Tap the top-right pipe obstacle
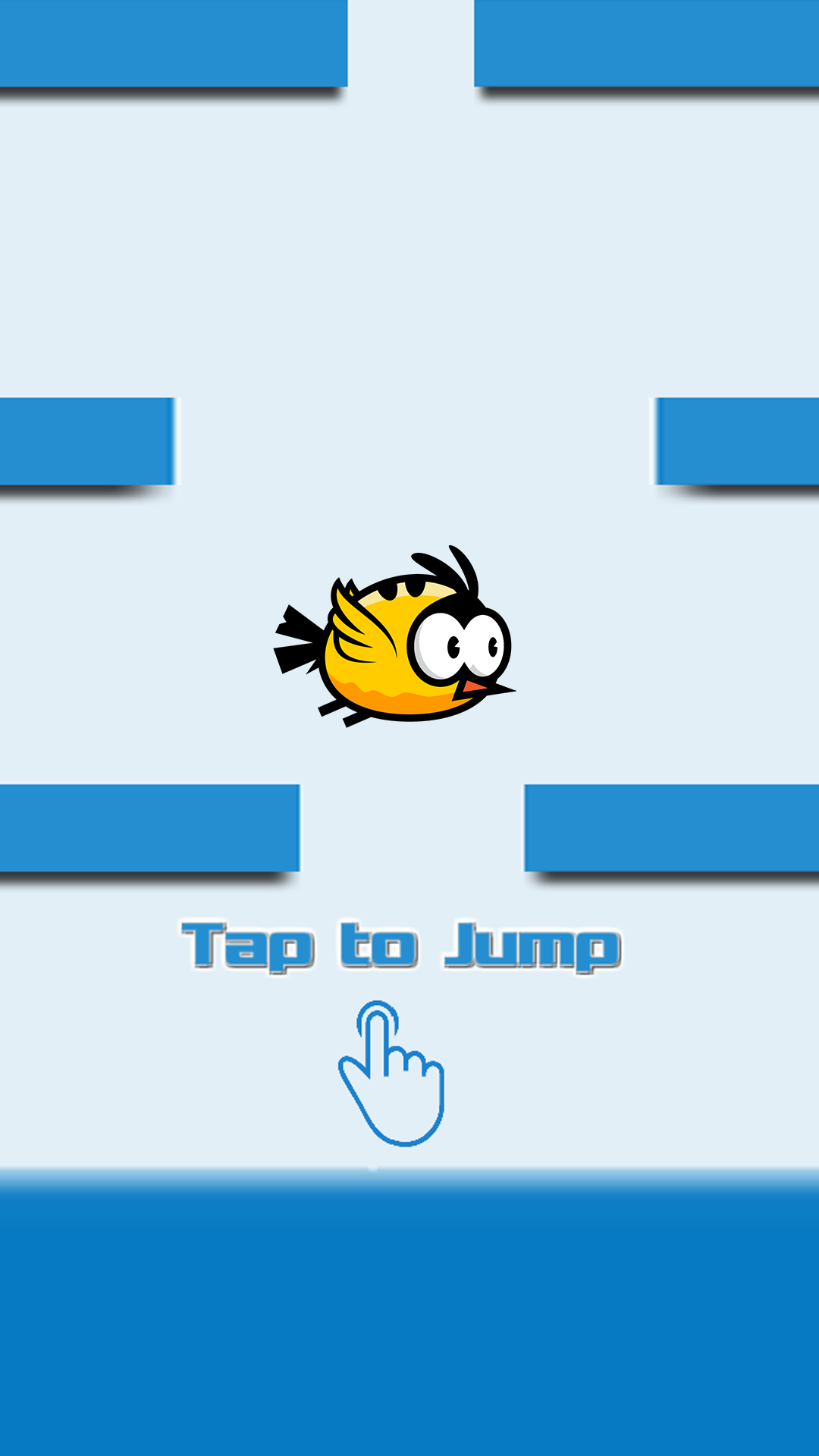The image size is (819, 1456). [645, 42]
